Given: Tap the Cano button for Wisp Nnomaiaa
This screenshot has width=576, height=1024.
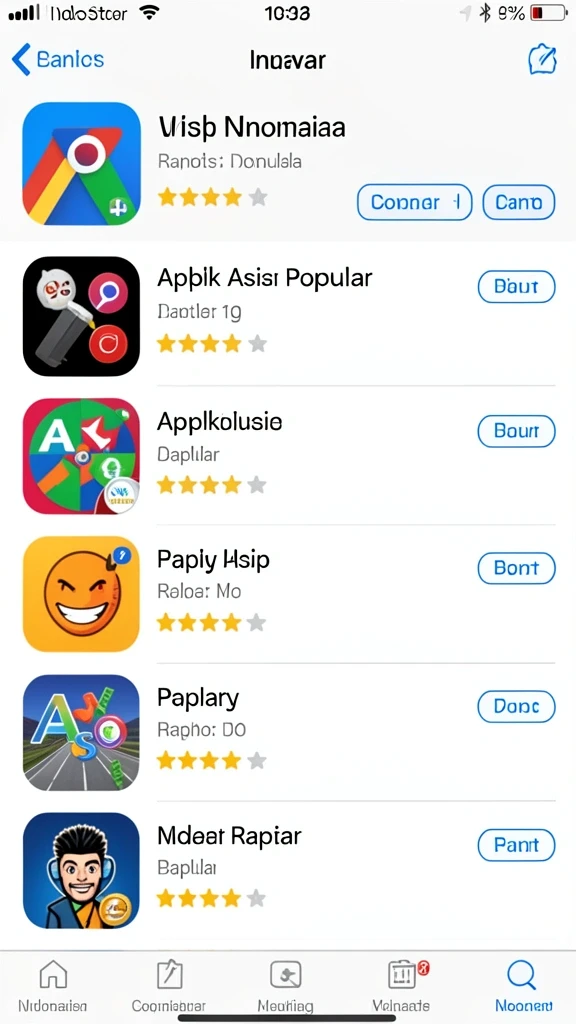Looking at the screenshot, I should [519, 202].
